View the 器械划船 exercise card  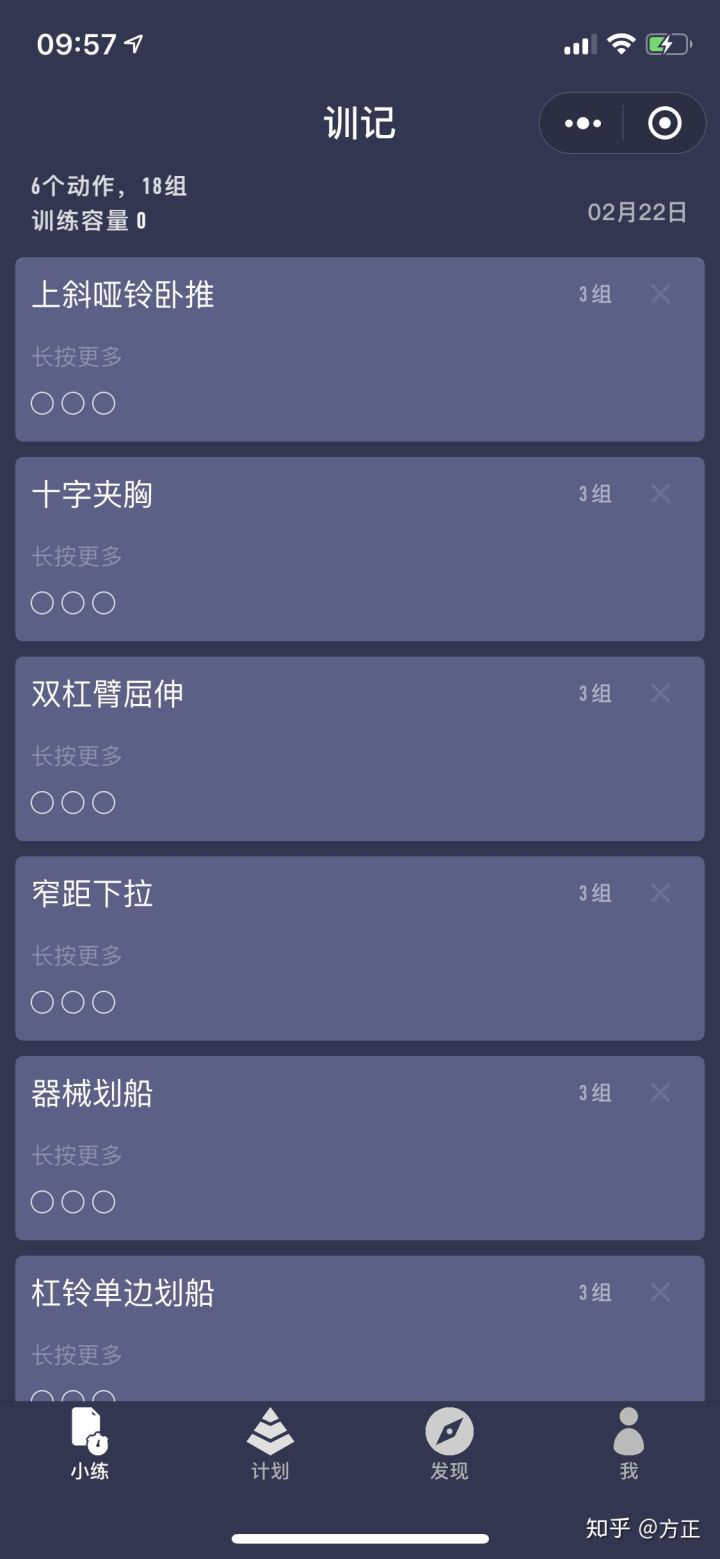pos(300,1150)
